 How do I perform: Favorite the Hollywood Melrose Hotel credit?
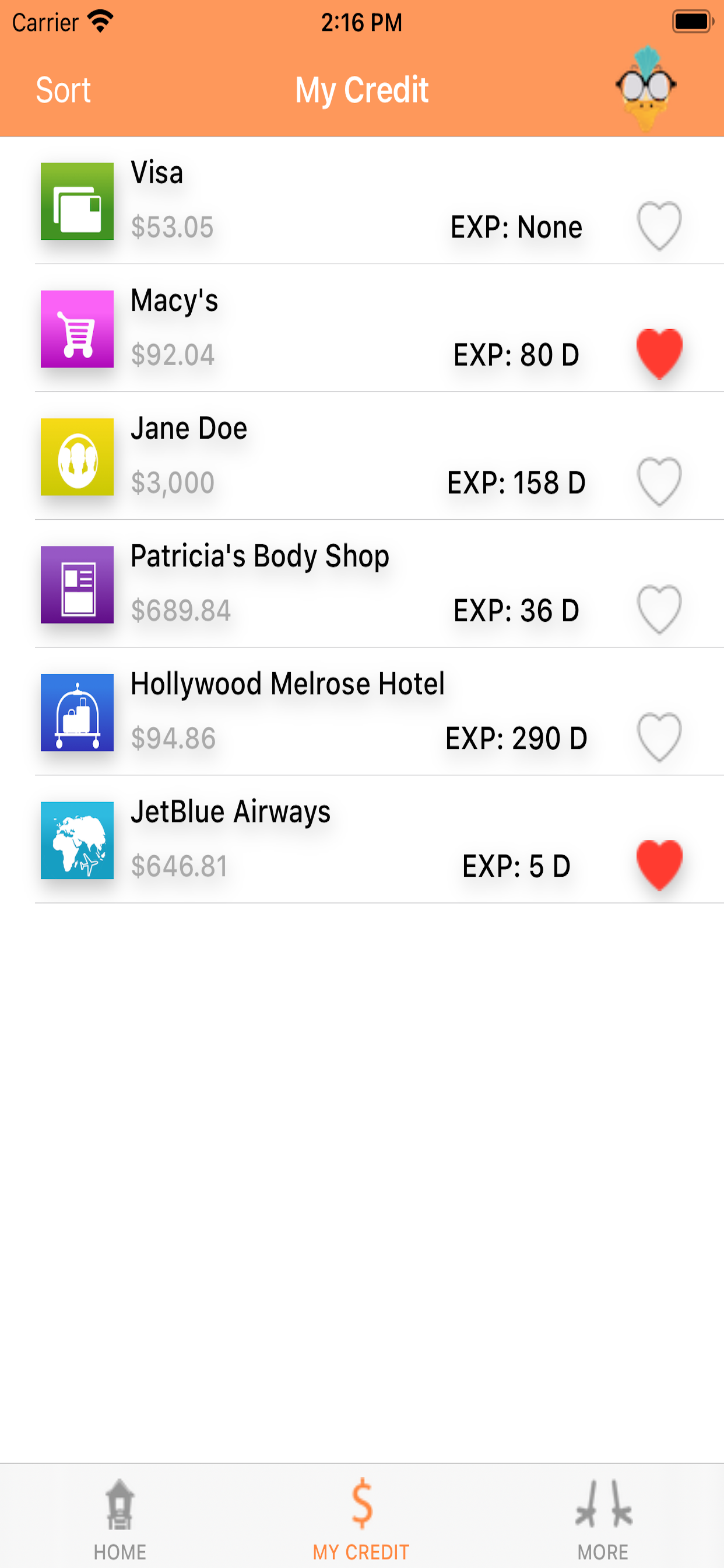tap(659, 737)
